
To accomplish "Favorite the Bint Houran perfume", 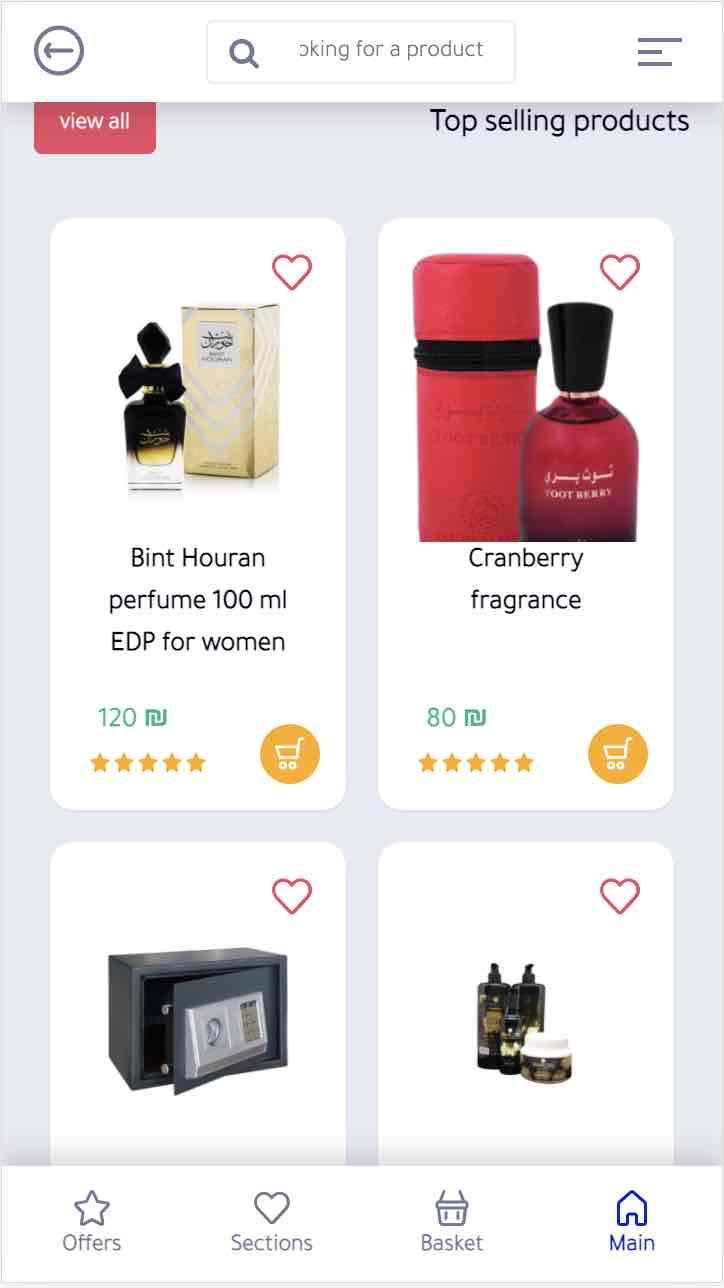I will 292,272.
